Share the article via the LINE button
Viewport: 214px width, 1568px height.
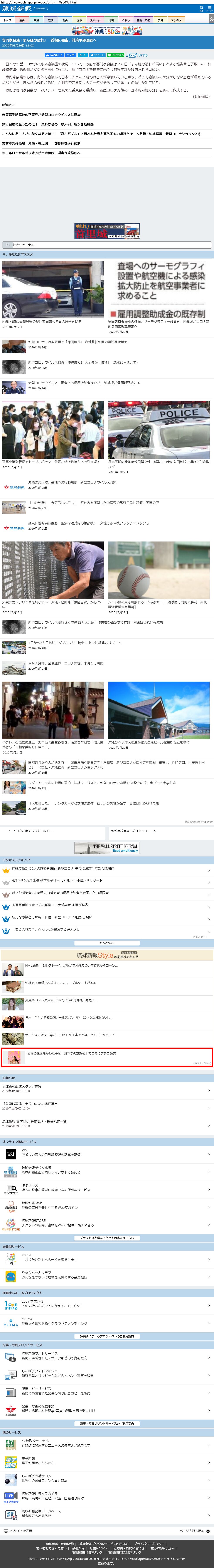tap(115, 55)
